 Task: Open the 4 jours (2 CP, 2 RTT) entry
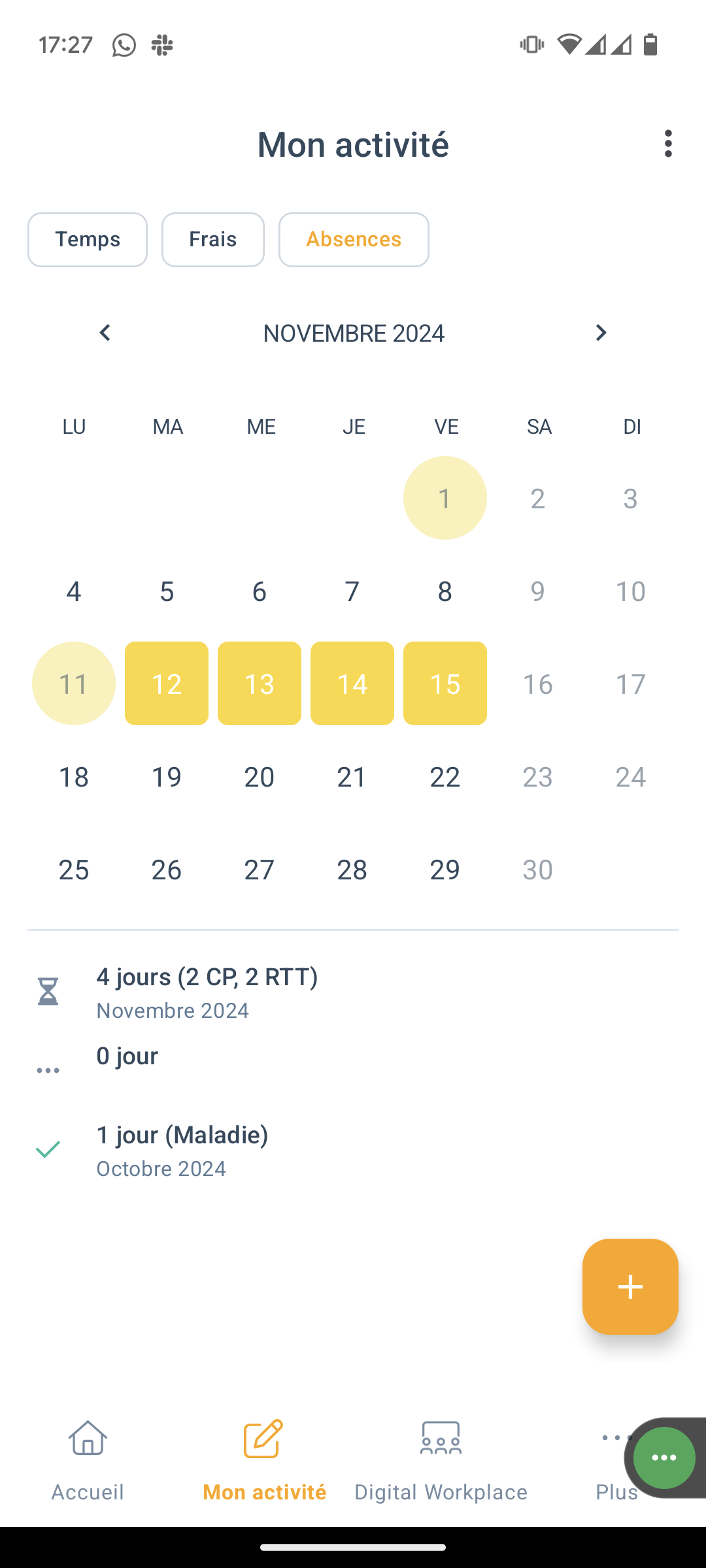(353, 992)
